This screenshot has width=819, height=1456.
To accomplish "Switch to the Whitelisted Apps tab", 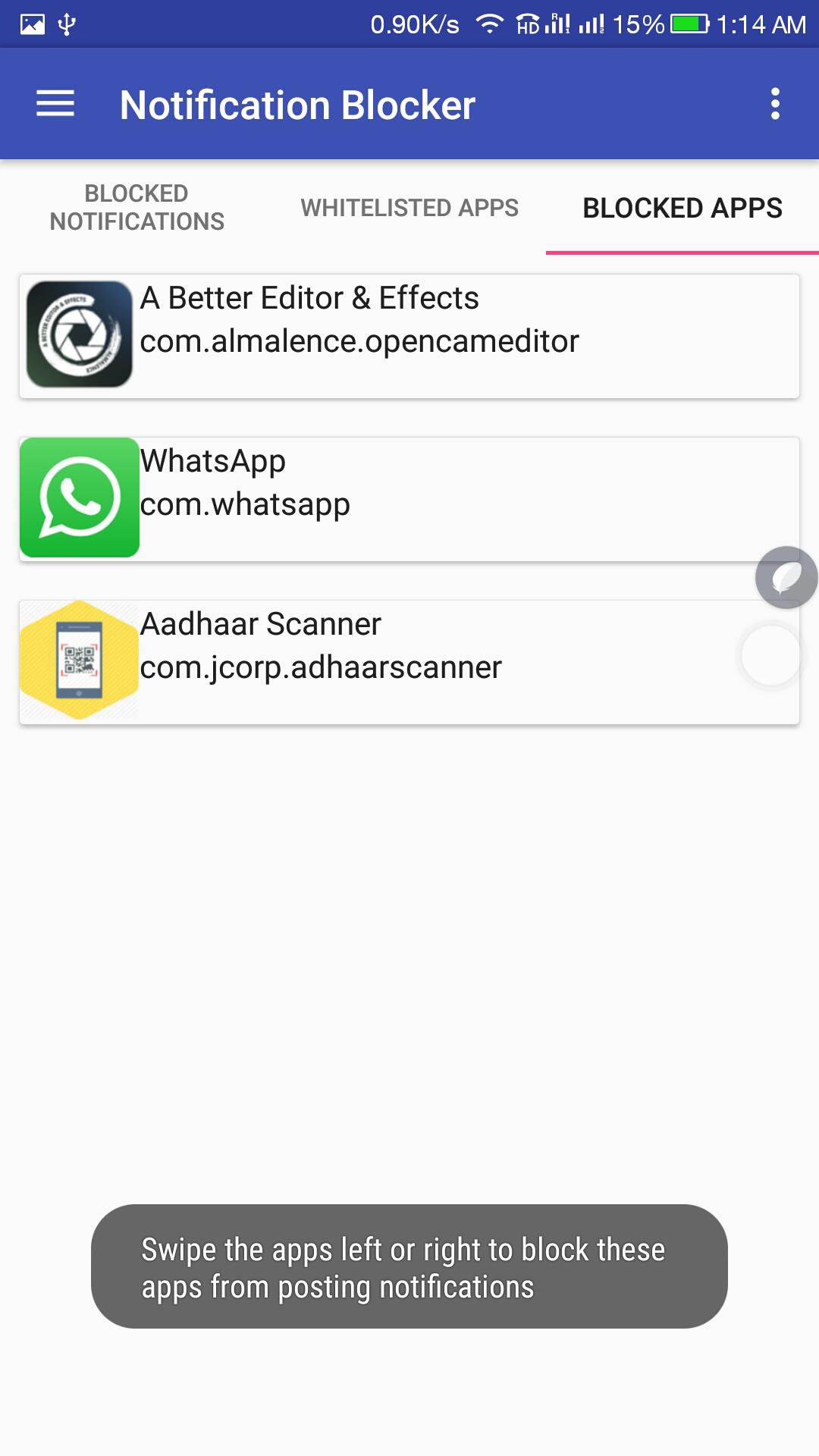I will (409, 208).
